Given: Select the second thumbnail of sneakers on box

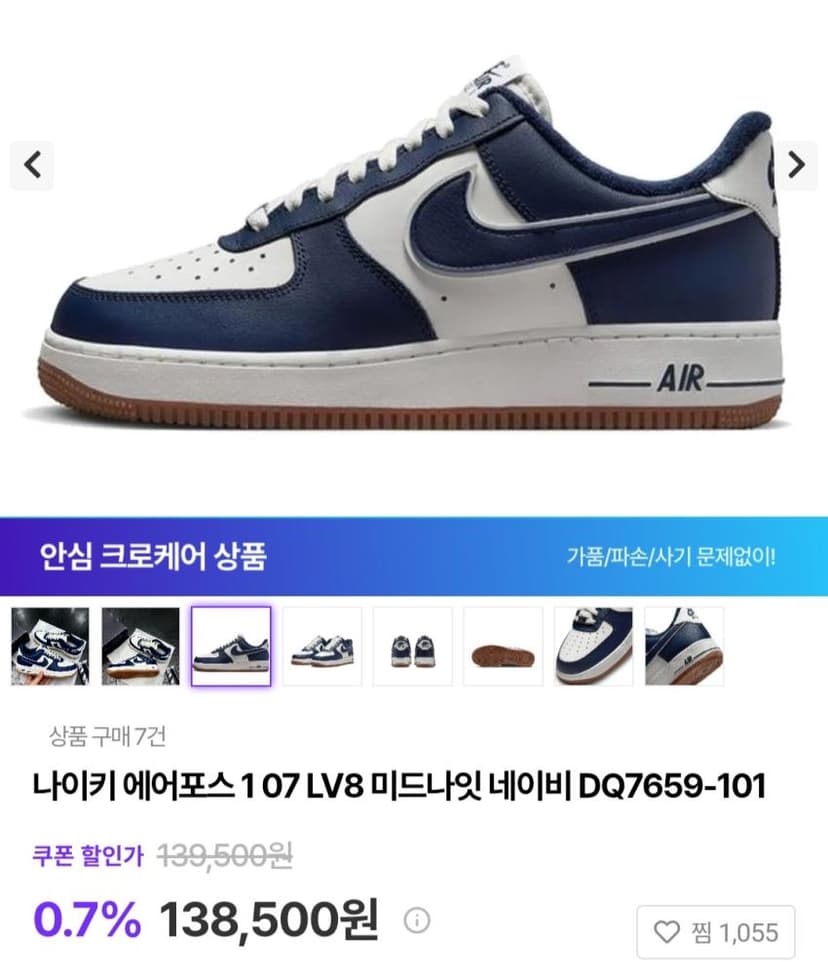Looking at the screenshot, I should [x=140, y=646].
